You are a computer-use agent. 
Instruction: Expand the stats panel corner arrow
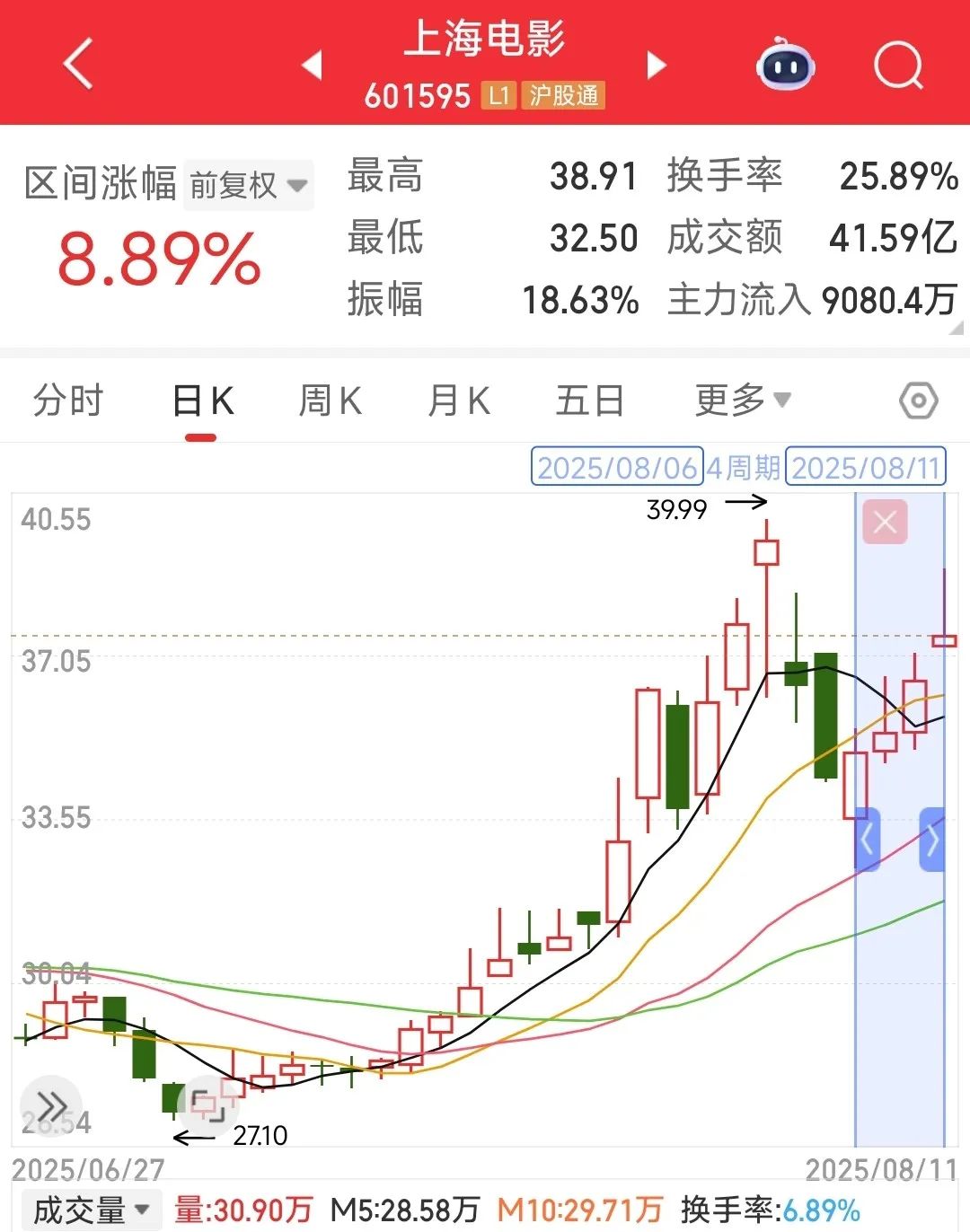coord(956,330)
